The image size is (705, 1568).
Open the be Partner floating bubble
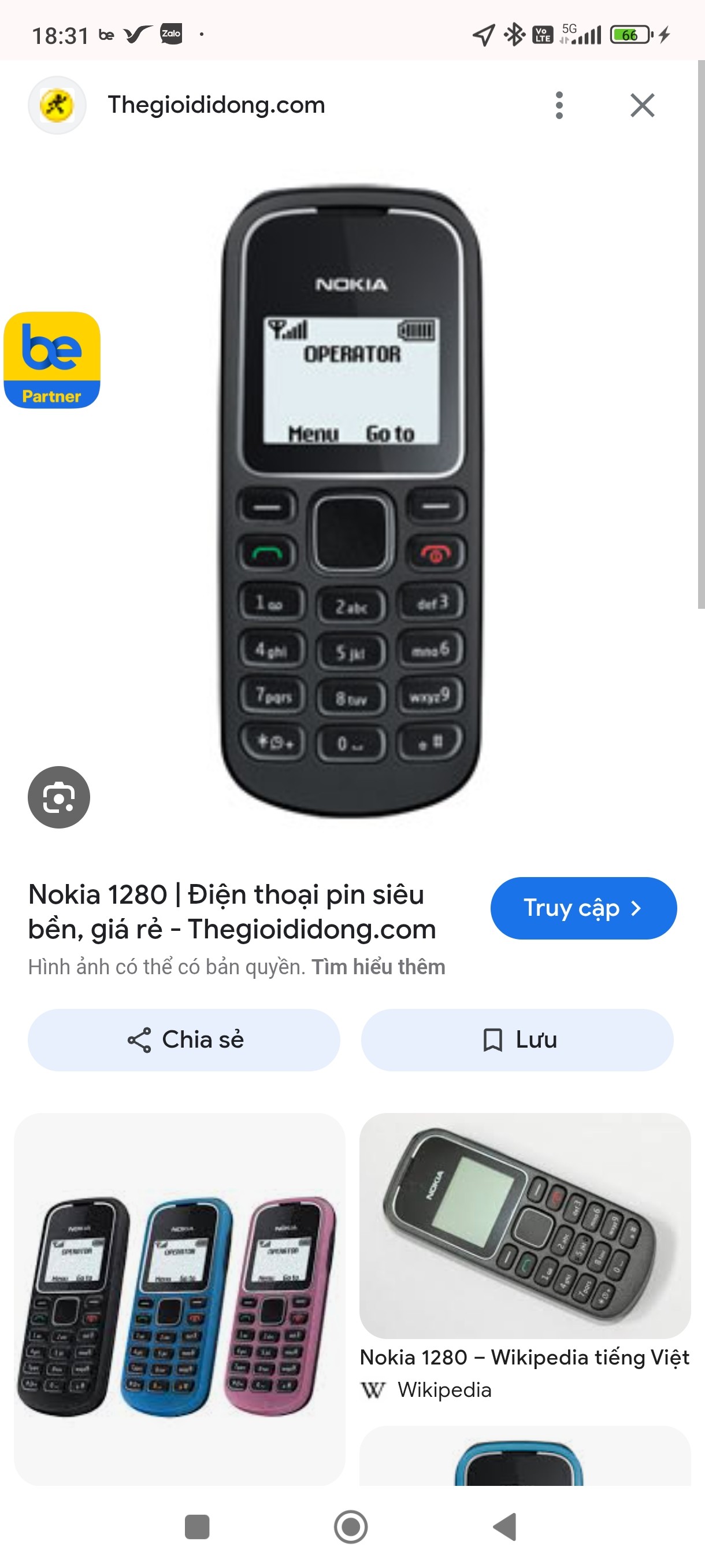[x=51, y=360]
